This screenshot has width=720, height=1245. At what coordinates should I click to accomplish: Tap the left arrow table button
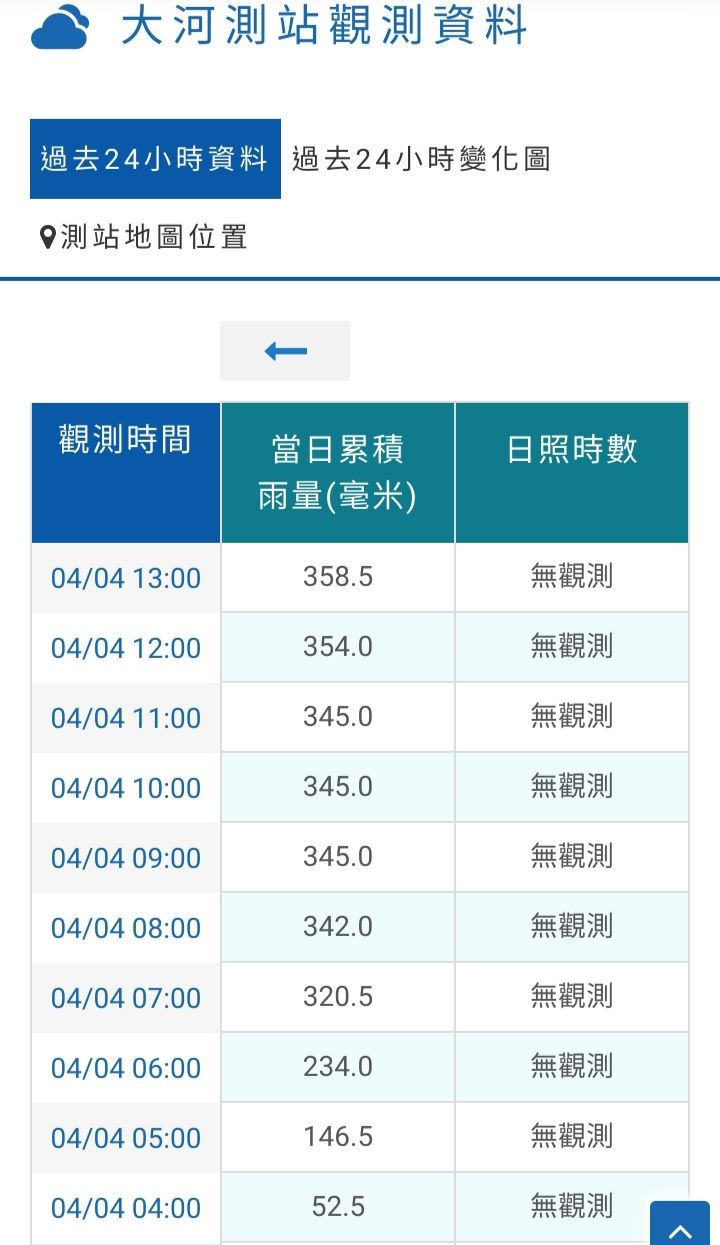coord(285,351)
